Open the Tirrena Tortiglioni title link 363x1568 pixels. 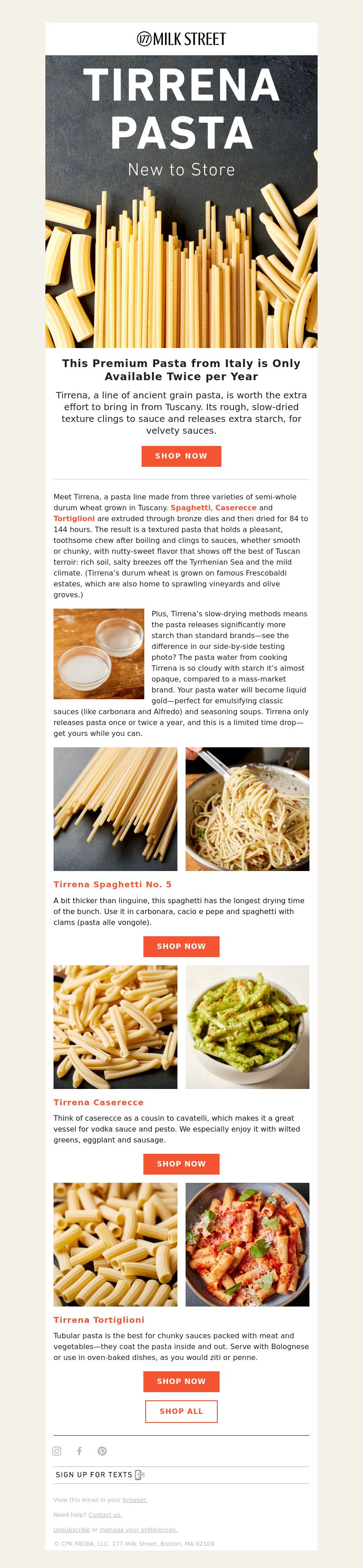tap(98, 1320)
